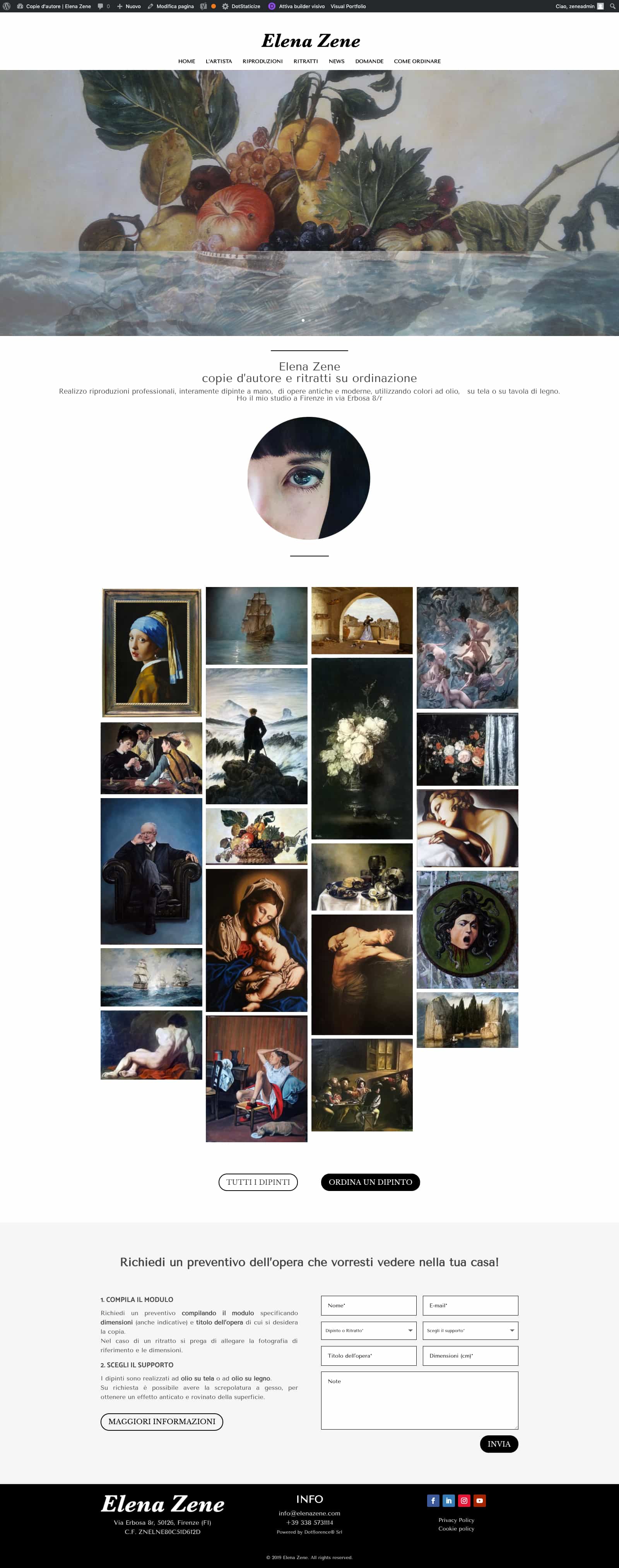Expand the Scegli il supporto dropdown
Viewport: 619px width, 1568px height.
470,1331
